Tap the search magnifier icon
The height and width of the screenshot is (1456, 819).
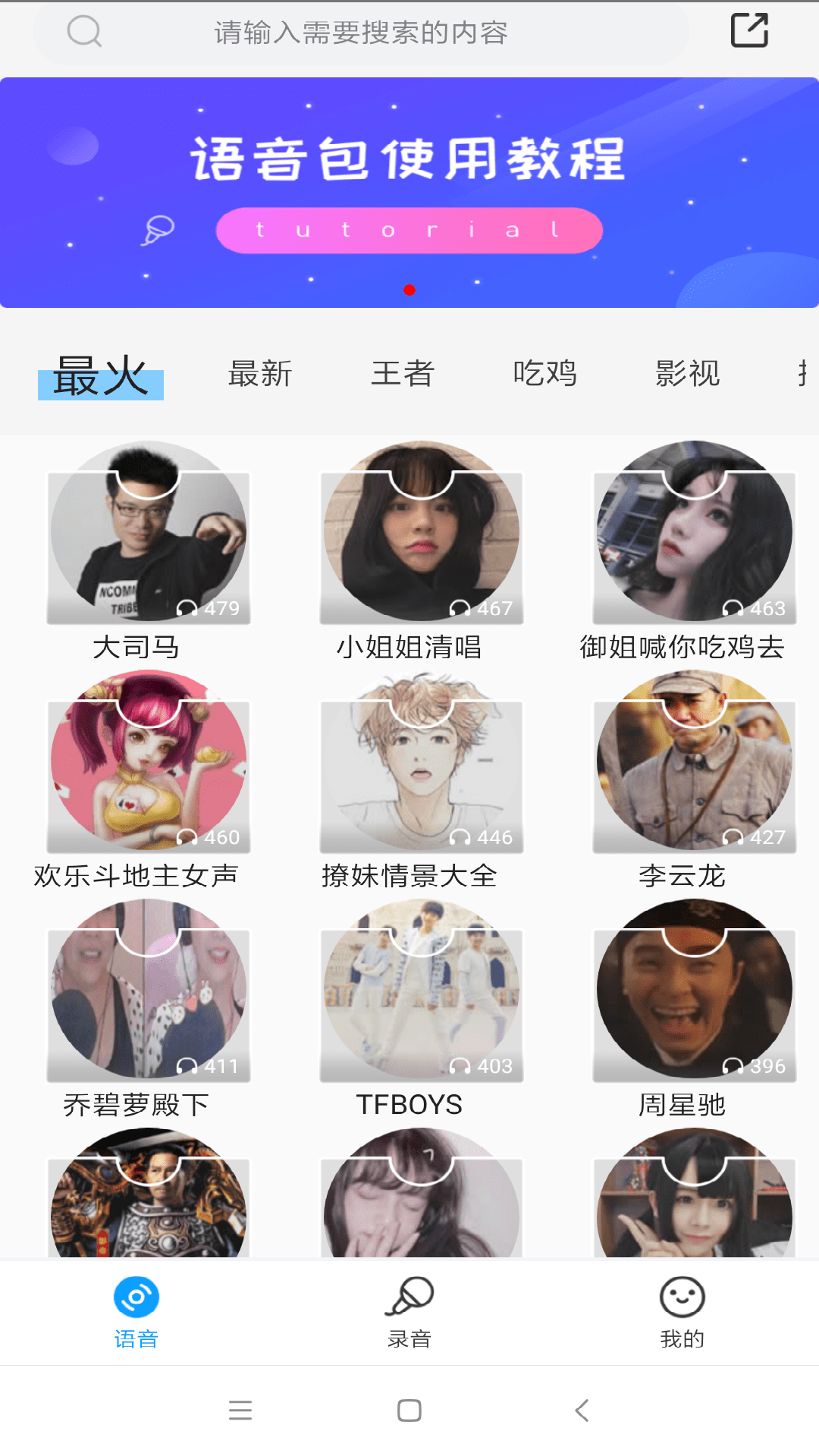pyautogui.click(x=83, y=32)
